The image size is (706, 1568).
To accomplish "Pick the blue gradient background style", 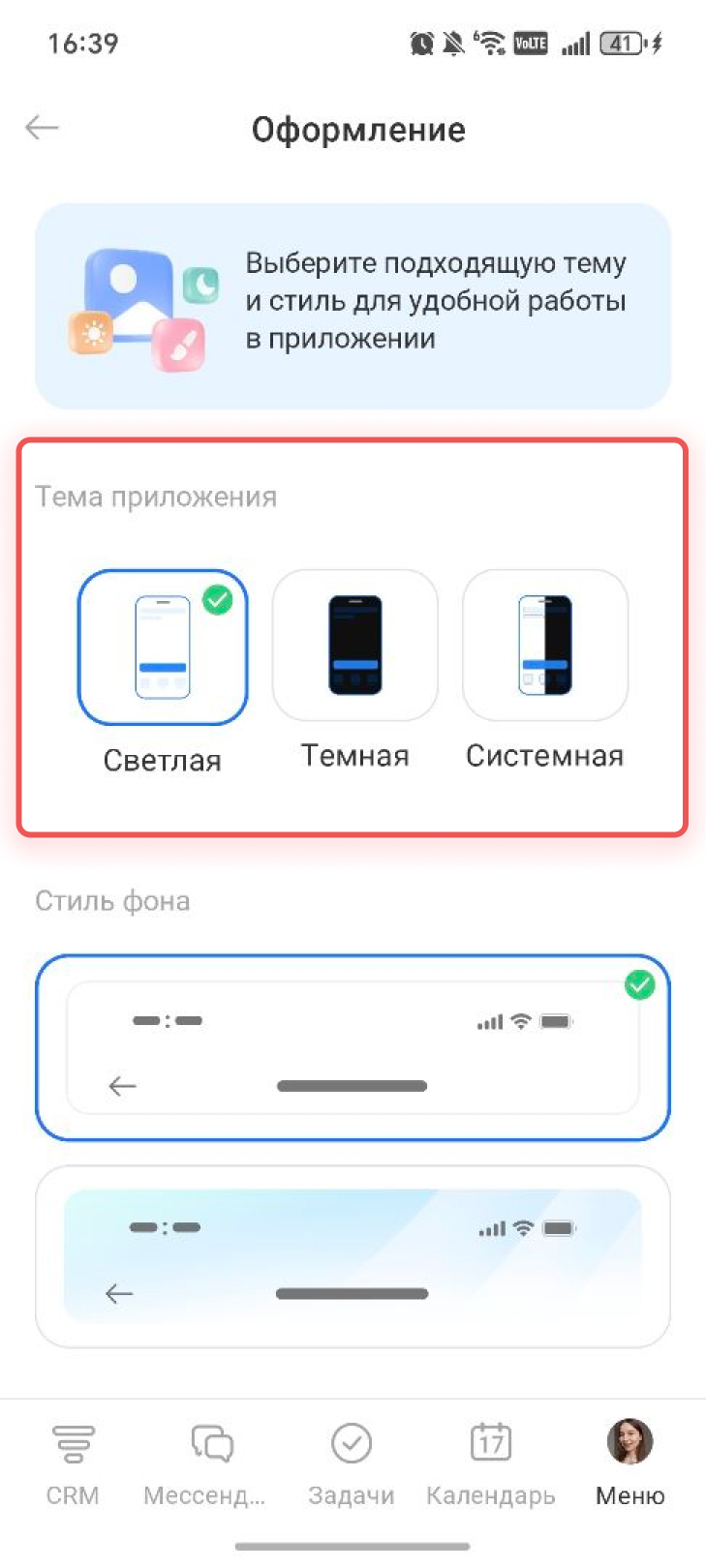I will 353,1255.
